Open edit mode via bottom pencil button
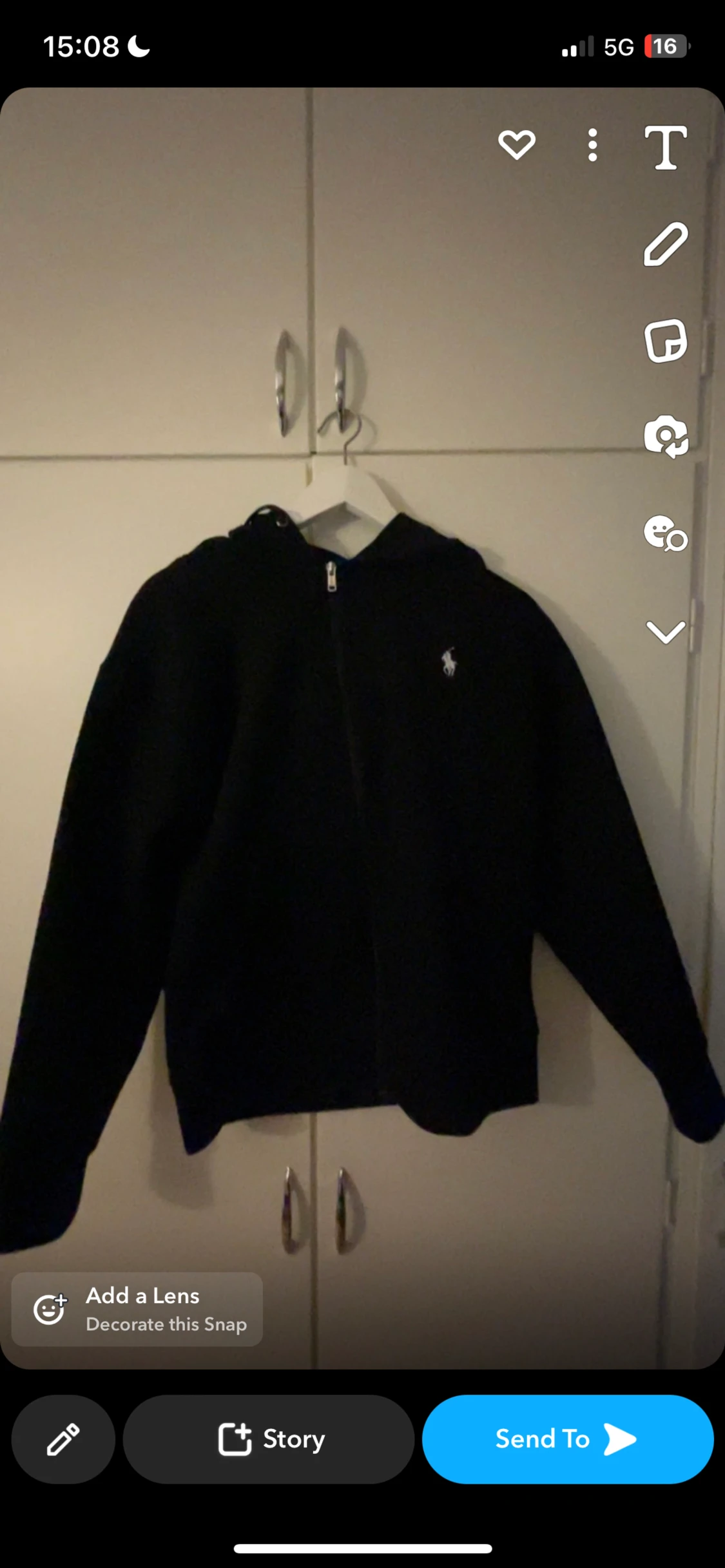Screen dimensions: 725x1568 click(x=63, y=1439)
